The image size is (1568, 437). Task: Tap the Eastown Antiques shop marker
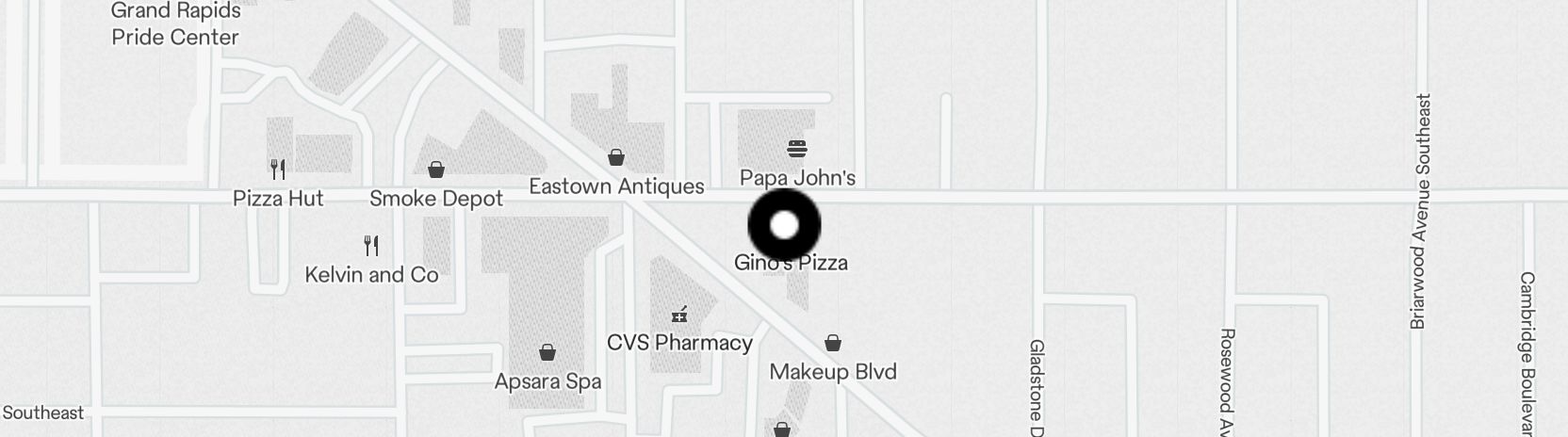pos(616,157)
